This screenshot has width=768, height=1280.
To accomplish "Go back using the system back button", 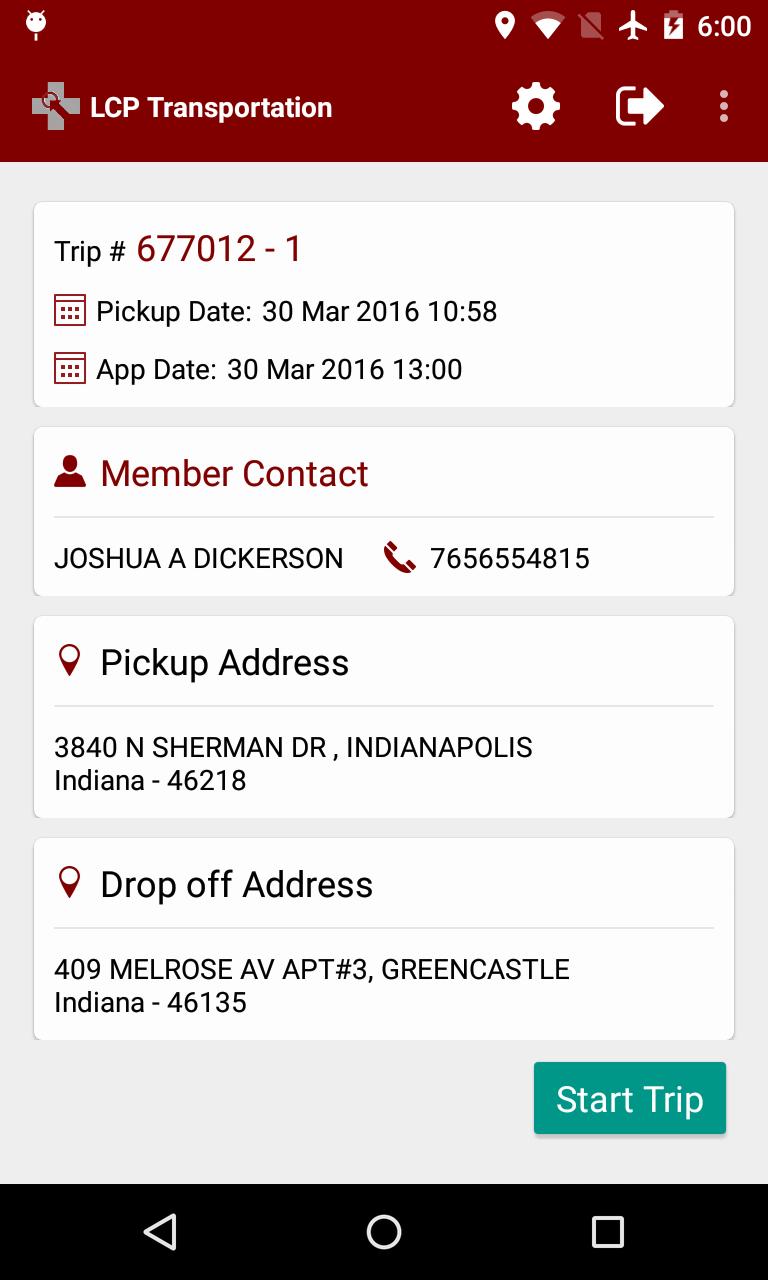I will click(160, 1232).
